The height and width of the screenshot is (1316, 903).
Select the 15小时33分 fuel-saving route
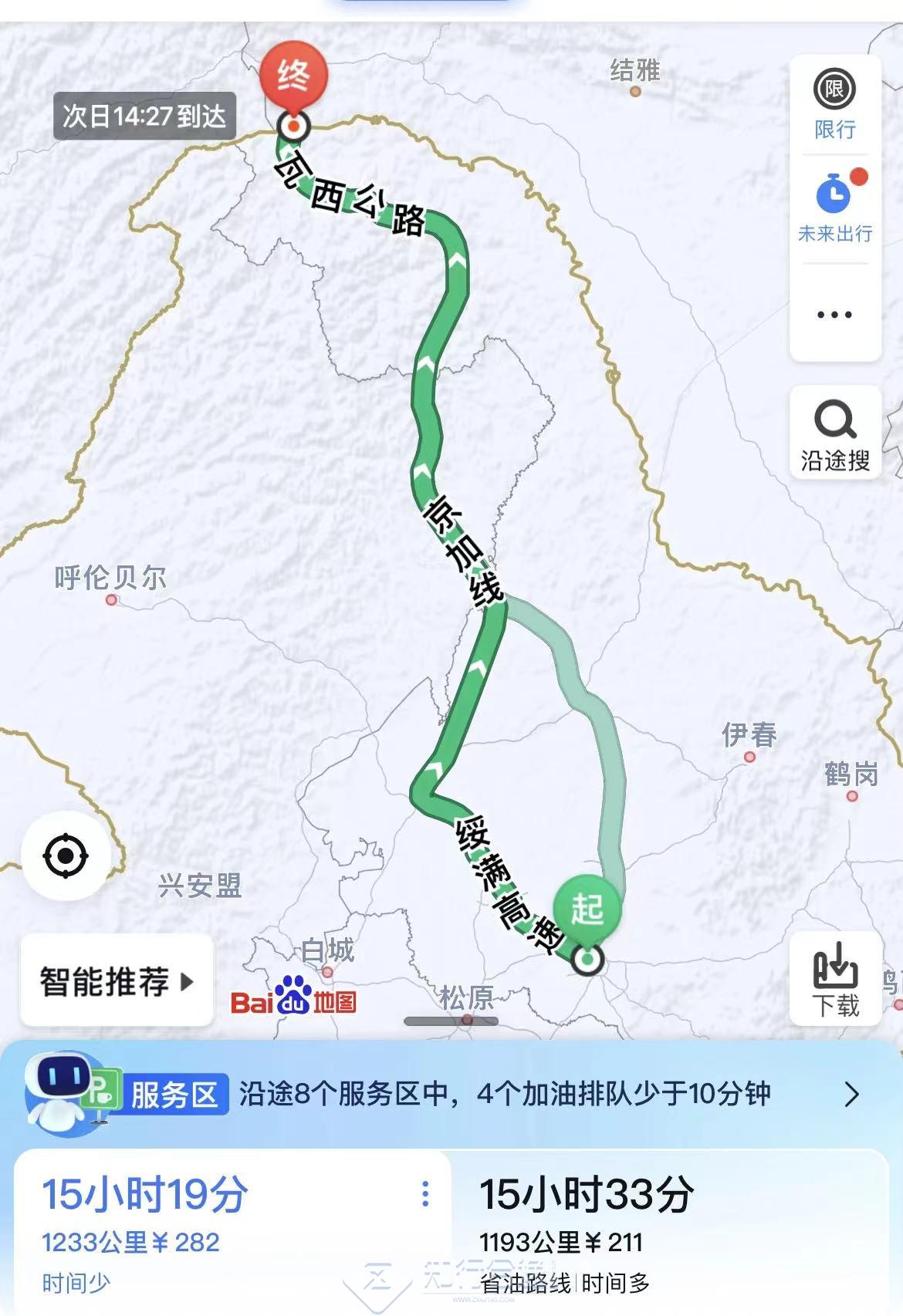[x=664, y=1231]
